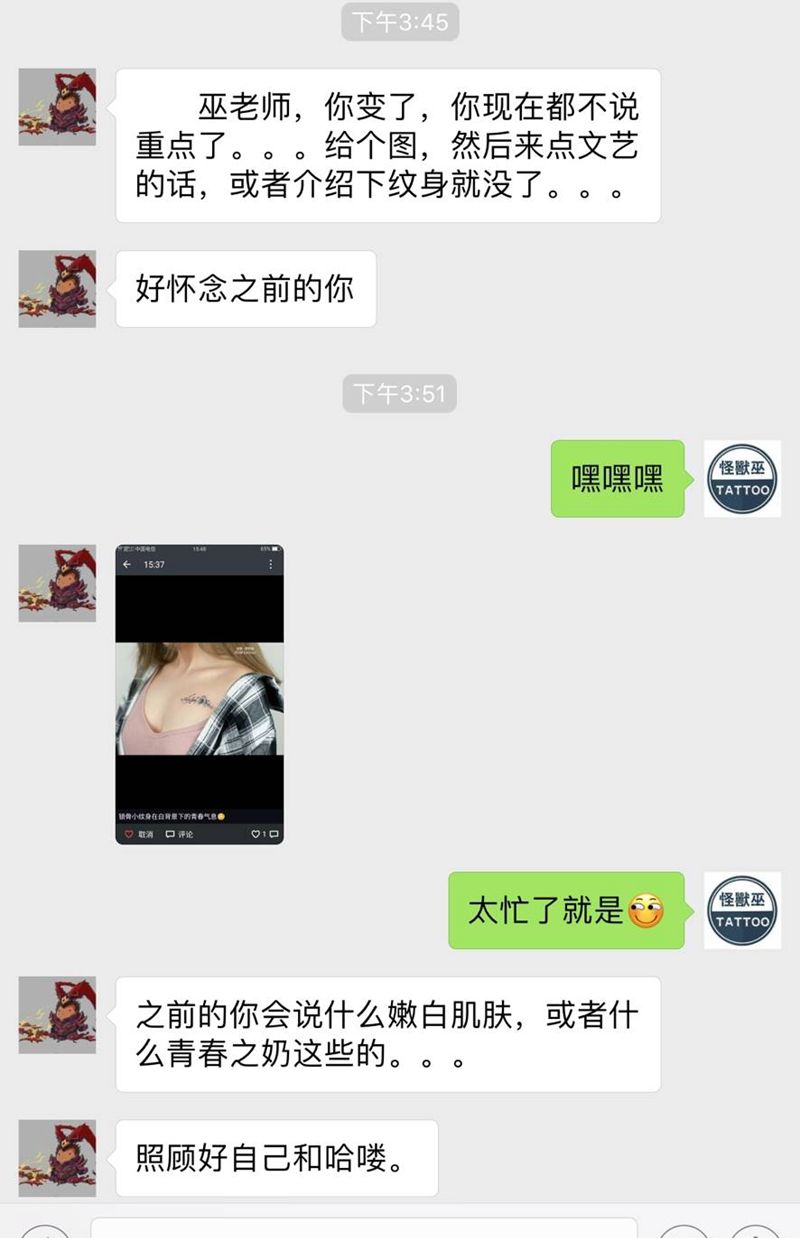
Task: Open contact avatar next to 好怀念之前的你
Action: pyautogui.click(x=57, y=289)
